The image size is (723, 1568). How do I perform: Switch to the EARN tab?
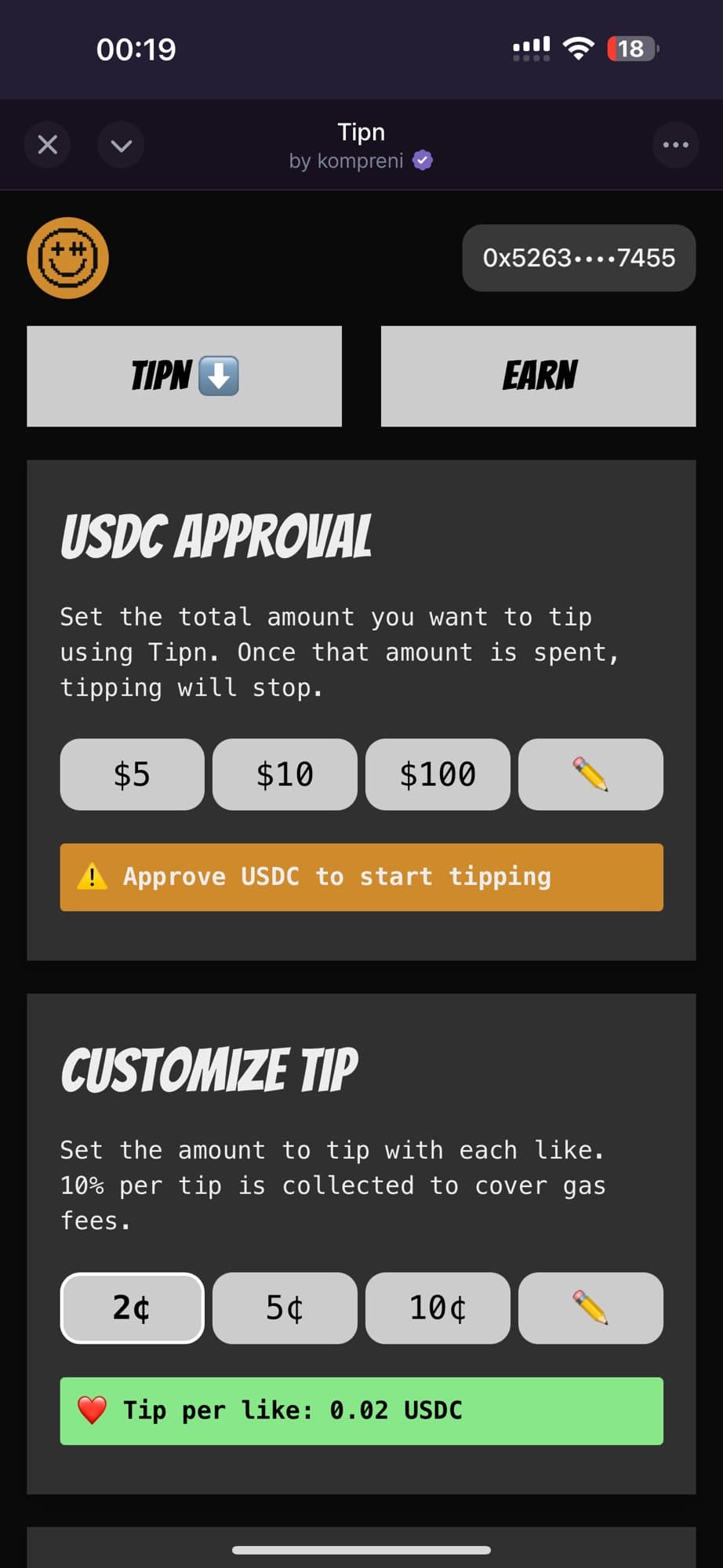(538, 376)
